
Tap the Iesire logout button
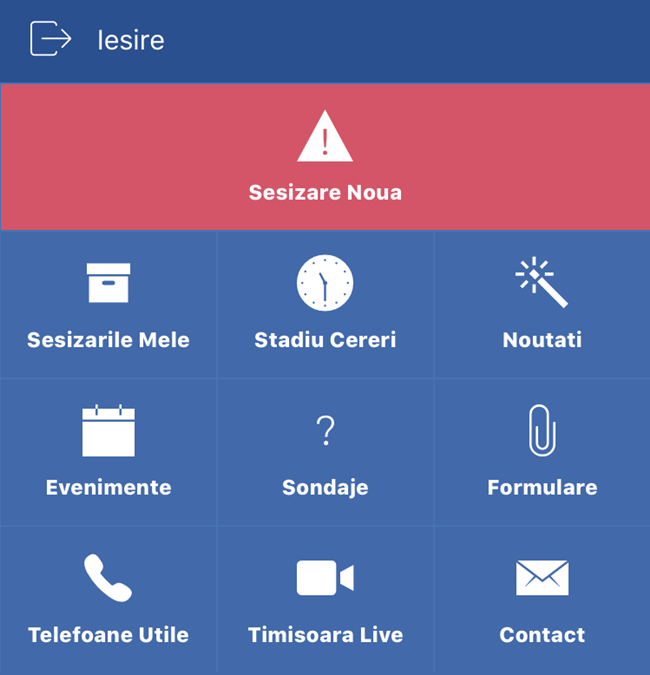click(x=97, y=40)
